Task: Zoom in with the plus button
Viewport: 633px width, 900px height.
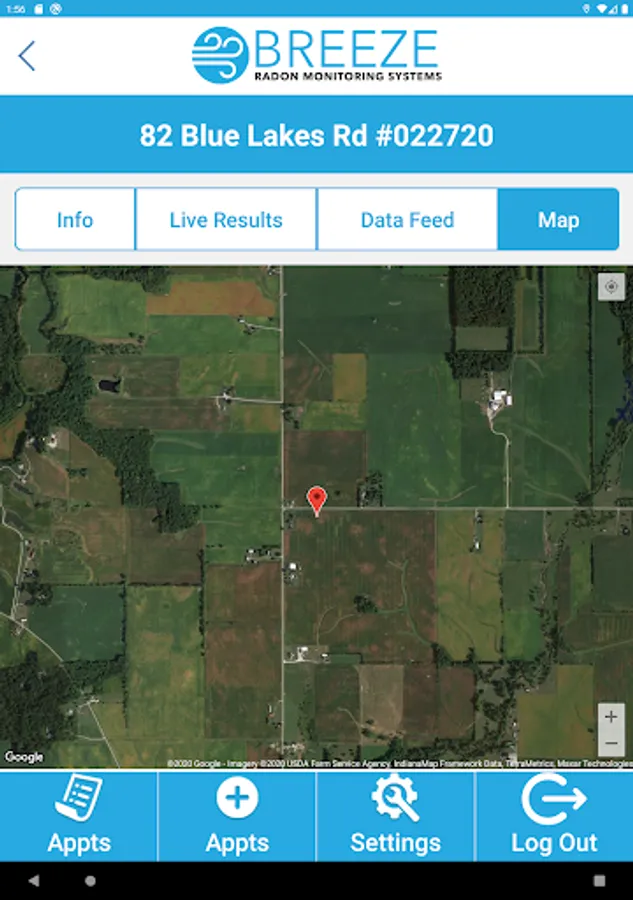Action: pos(611,716)
